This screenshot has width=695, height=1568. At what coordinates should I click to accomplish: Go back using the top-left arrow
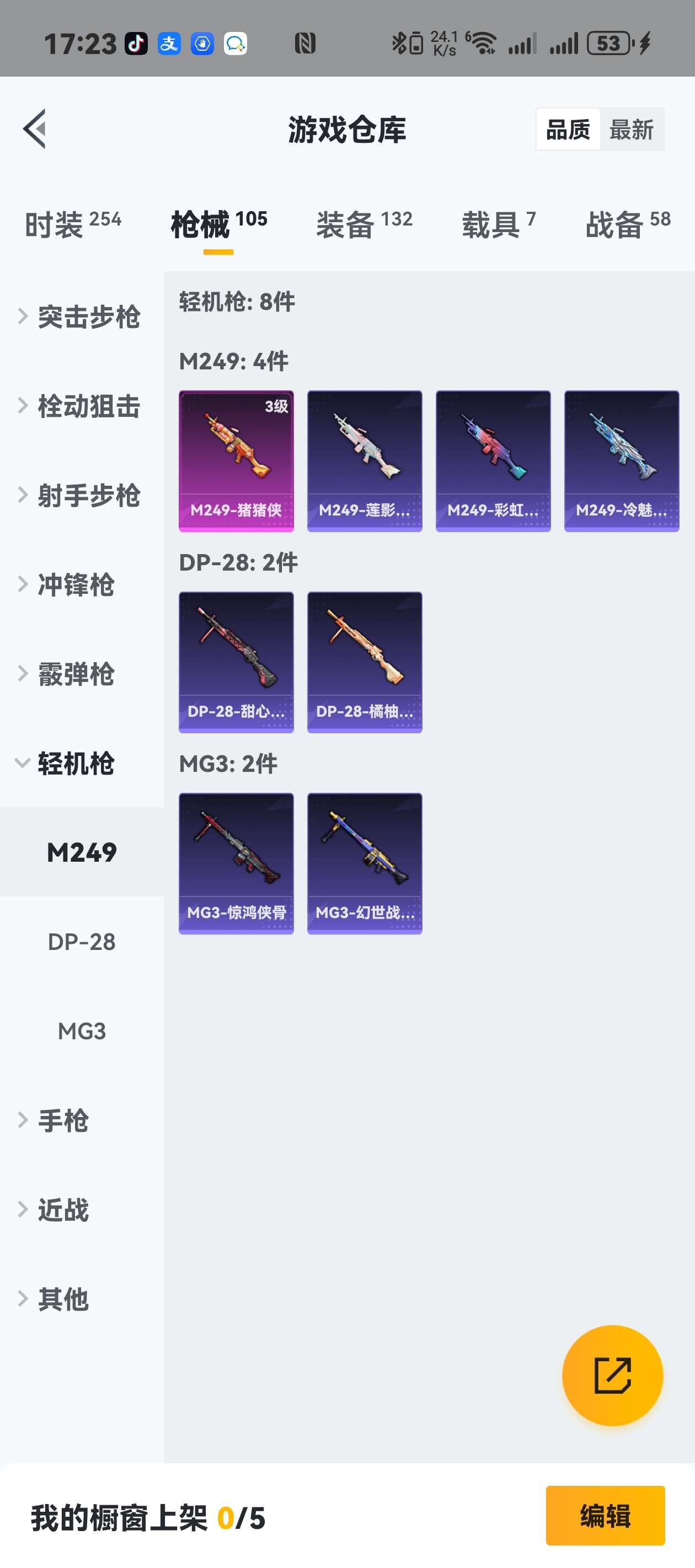(35, 128)
